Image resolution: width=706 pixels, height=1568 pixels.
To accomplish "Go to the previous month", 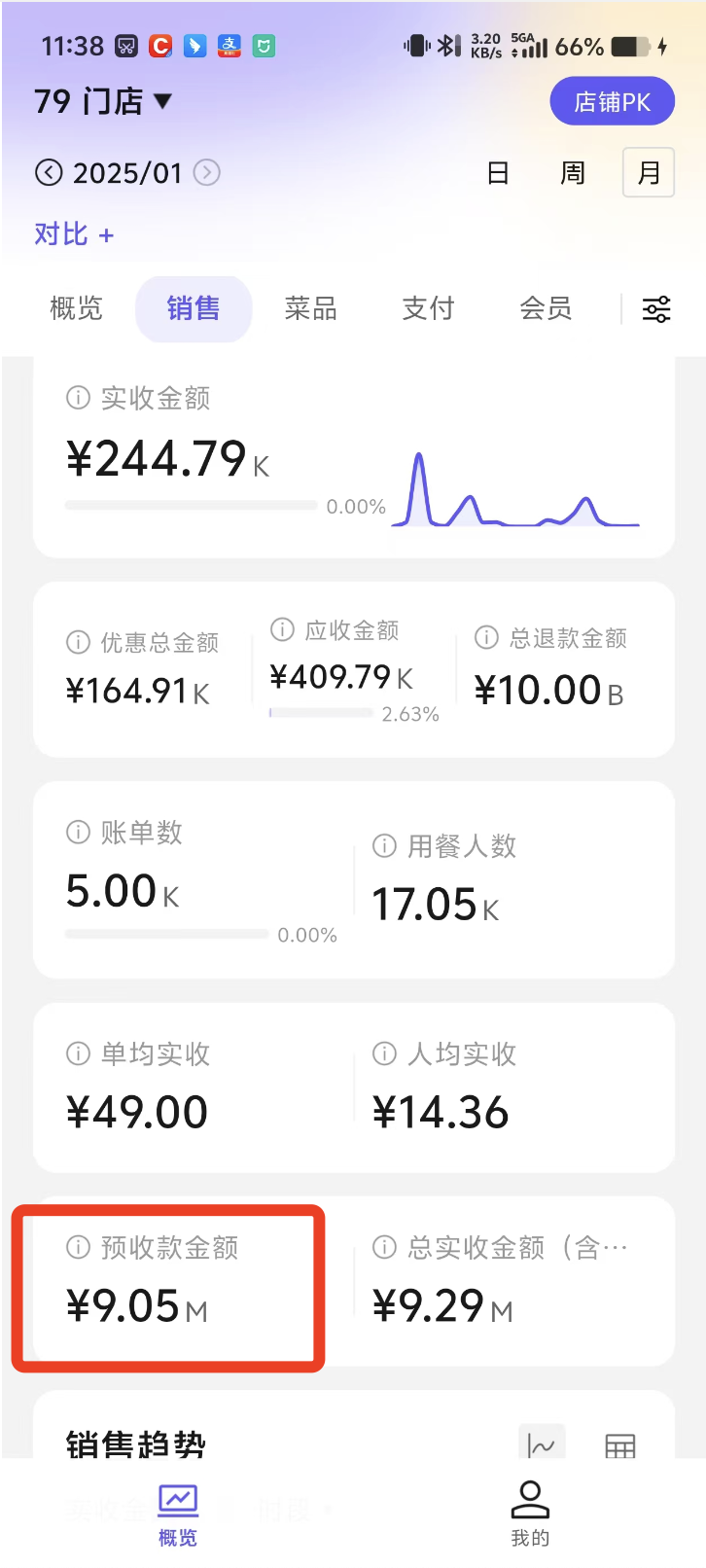I will pos(49,172).
